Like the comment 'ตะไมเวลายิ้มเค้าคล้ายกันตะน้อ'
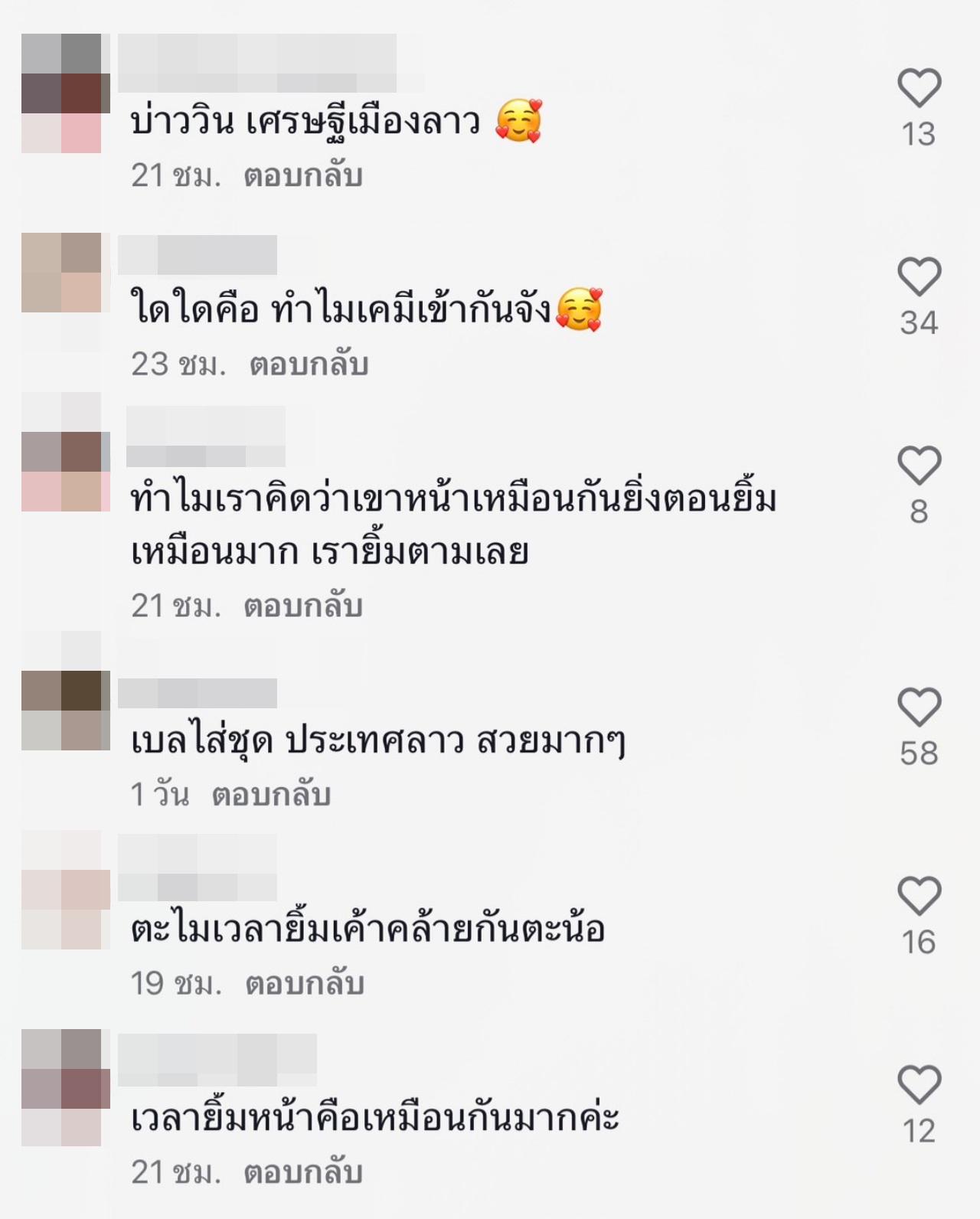Viewport: 980px width, 1219px height. pyautogui.click(x=919, y=897)
